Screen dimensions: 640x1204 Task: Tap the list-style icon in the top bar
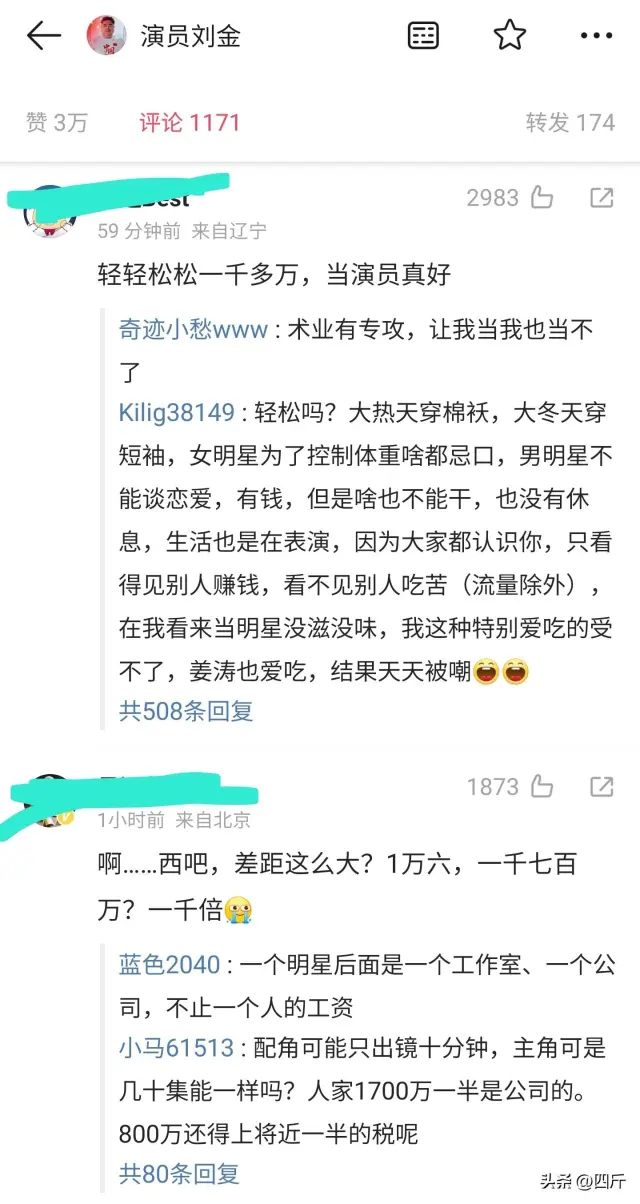point(423,36)
